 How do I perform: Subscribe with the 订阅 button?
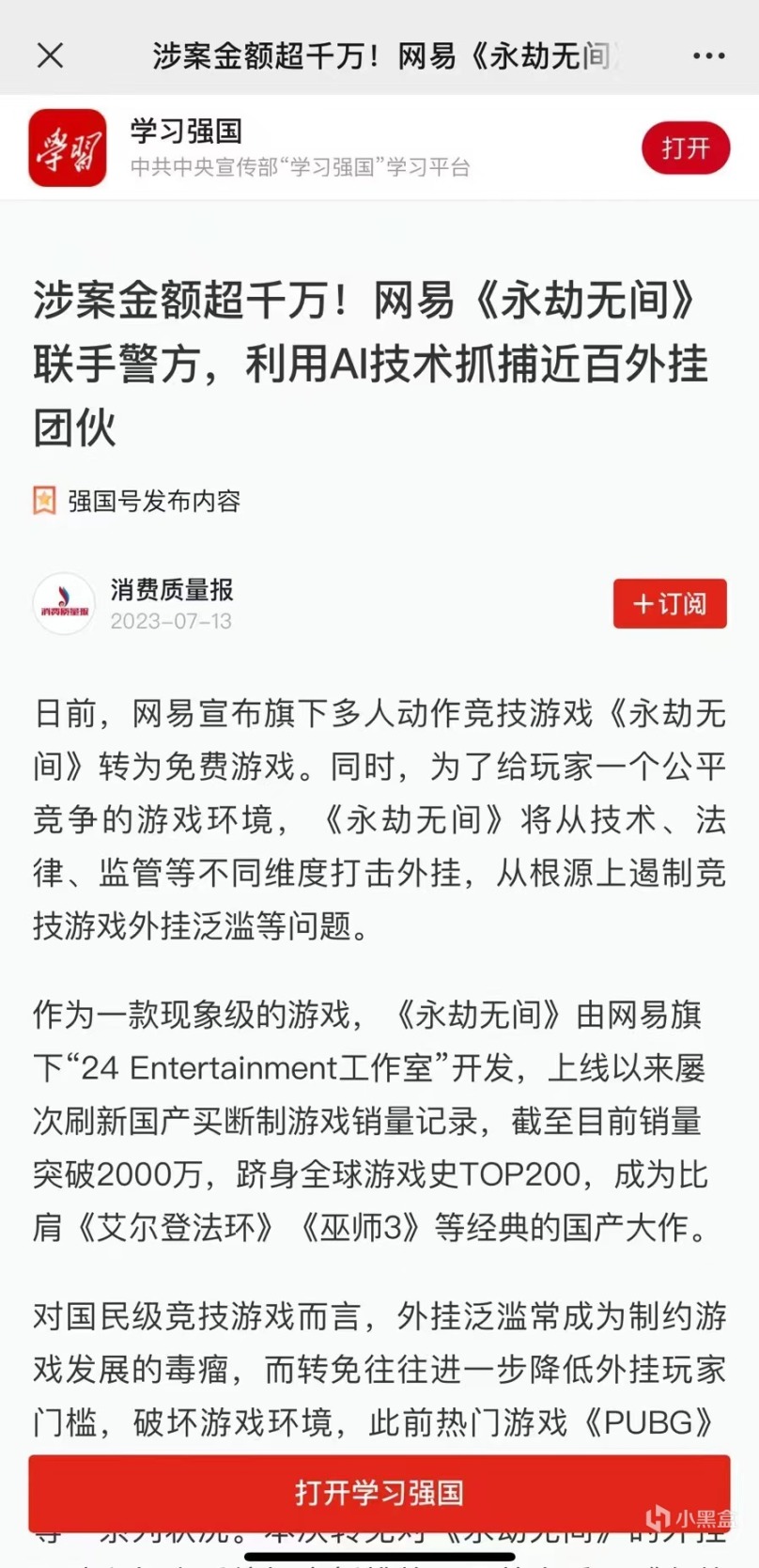click(669, 603)
